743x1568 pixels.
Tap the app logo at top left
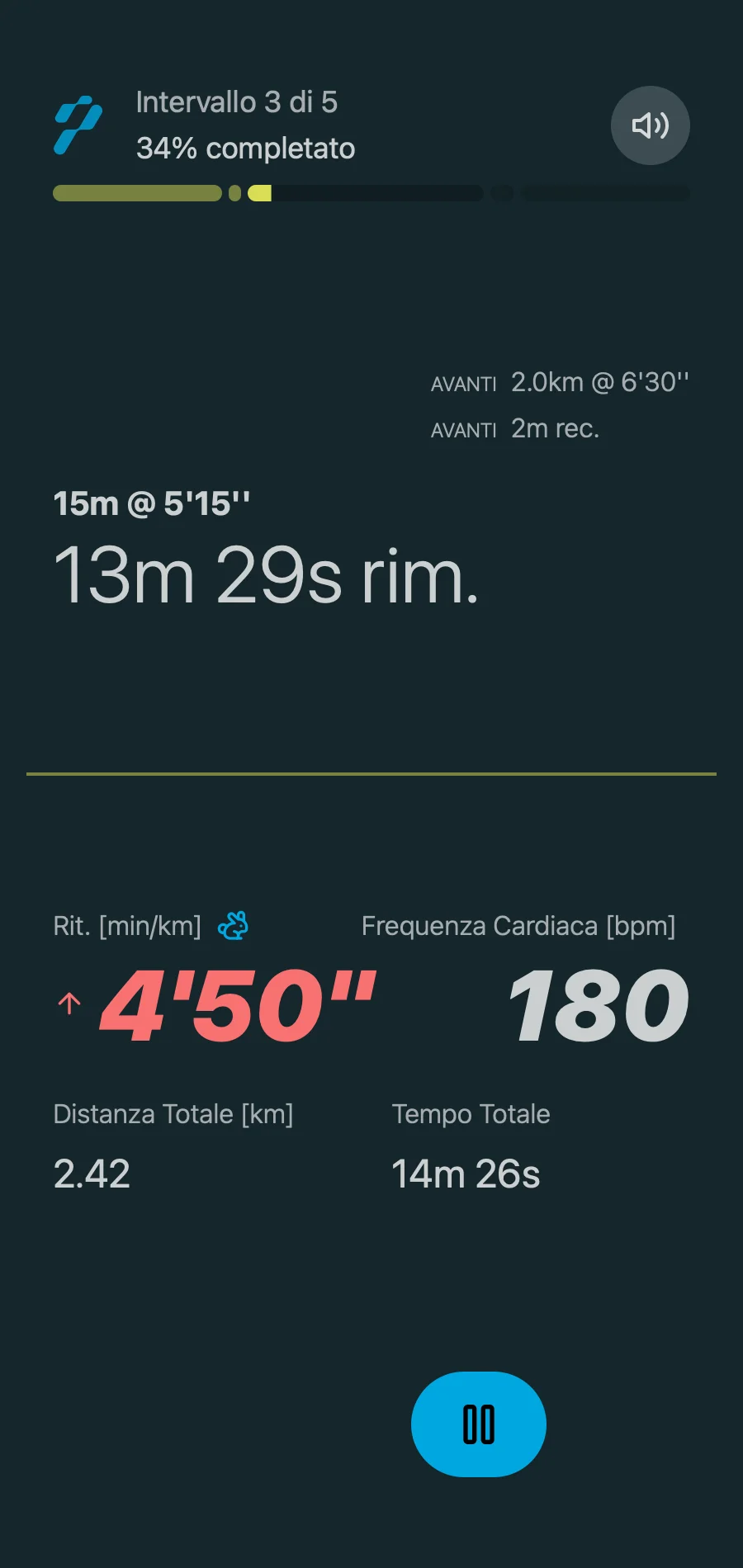[77, 125]
